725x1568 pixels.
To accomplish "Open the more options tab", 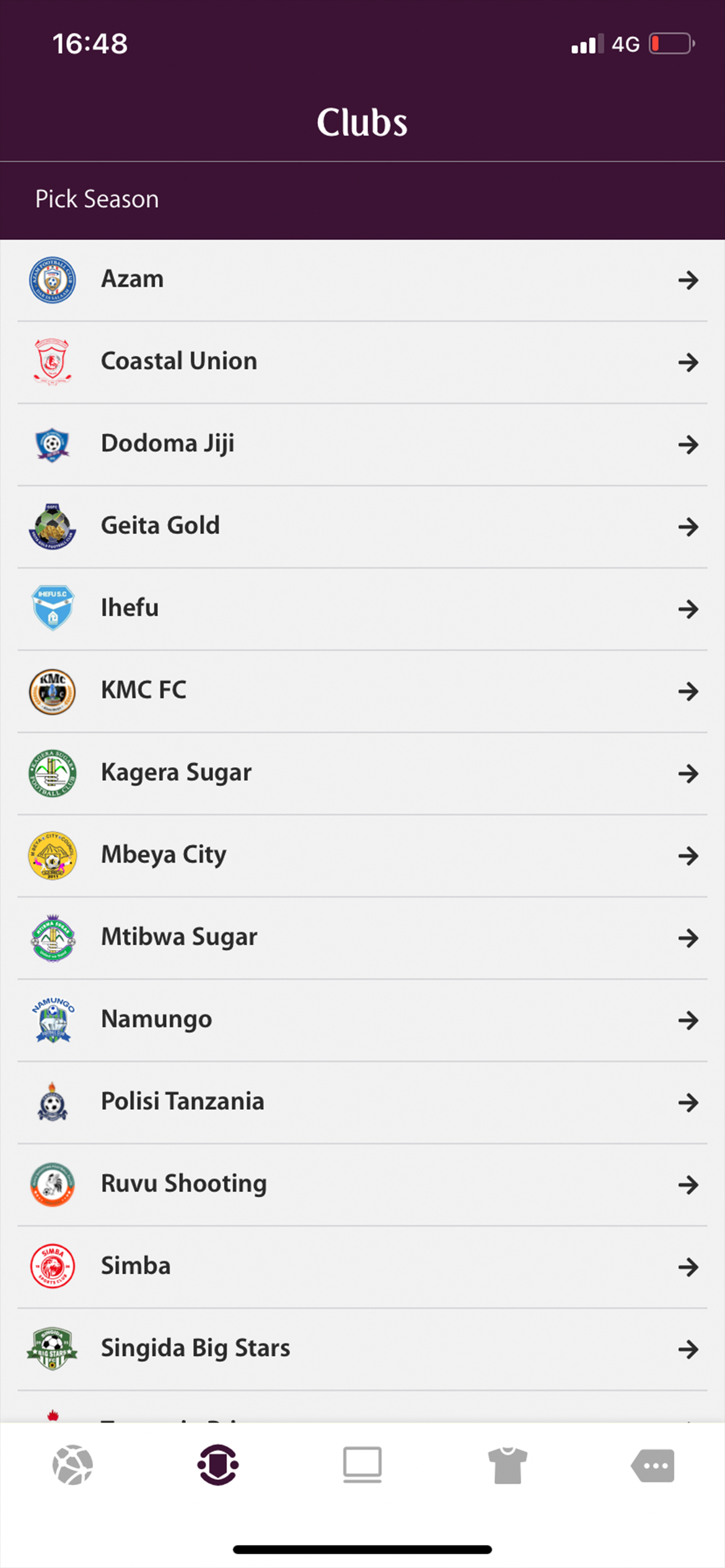I will click(x=652, y=1465).
